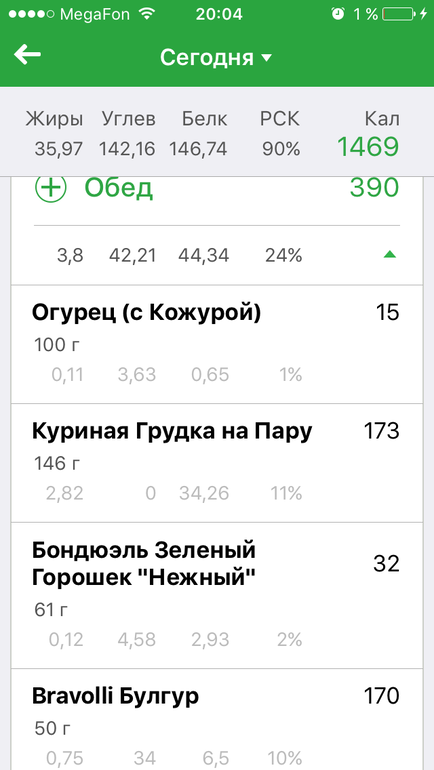434x770 pixels.
Task: View the daily nutrient summary bar
Action: click(217, 132)
